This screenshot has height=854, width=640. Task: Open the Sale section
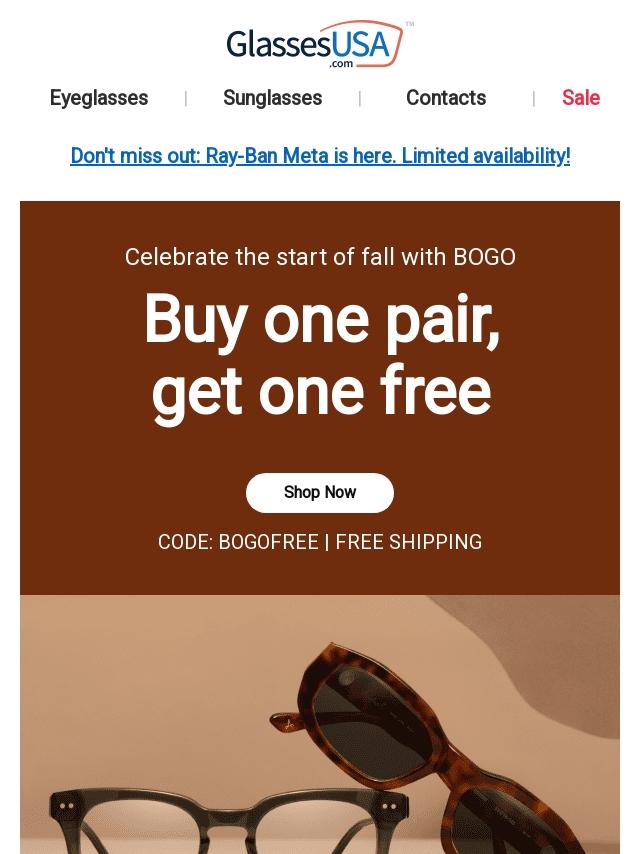tap(580, 98)
